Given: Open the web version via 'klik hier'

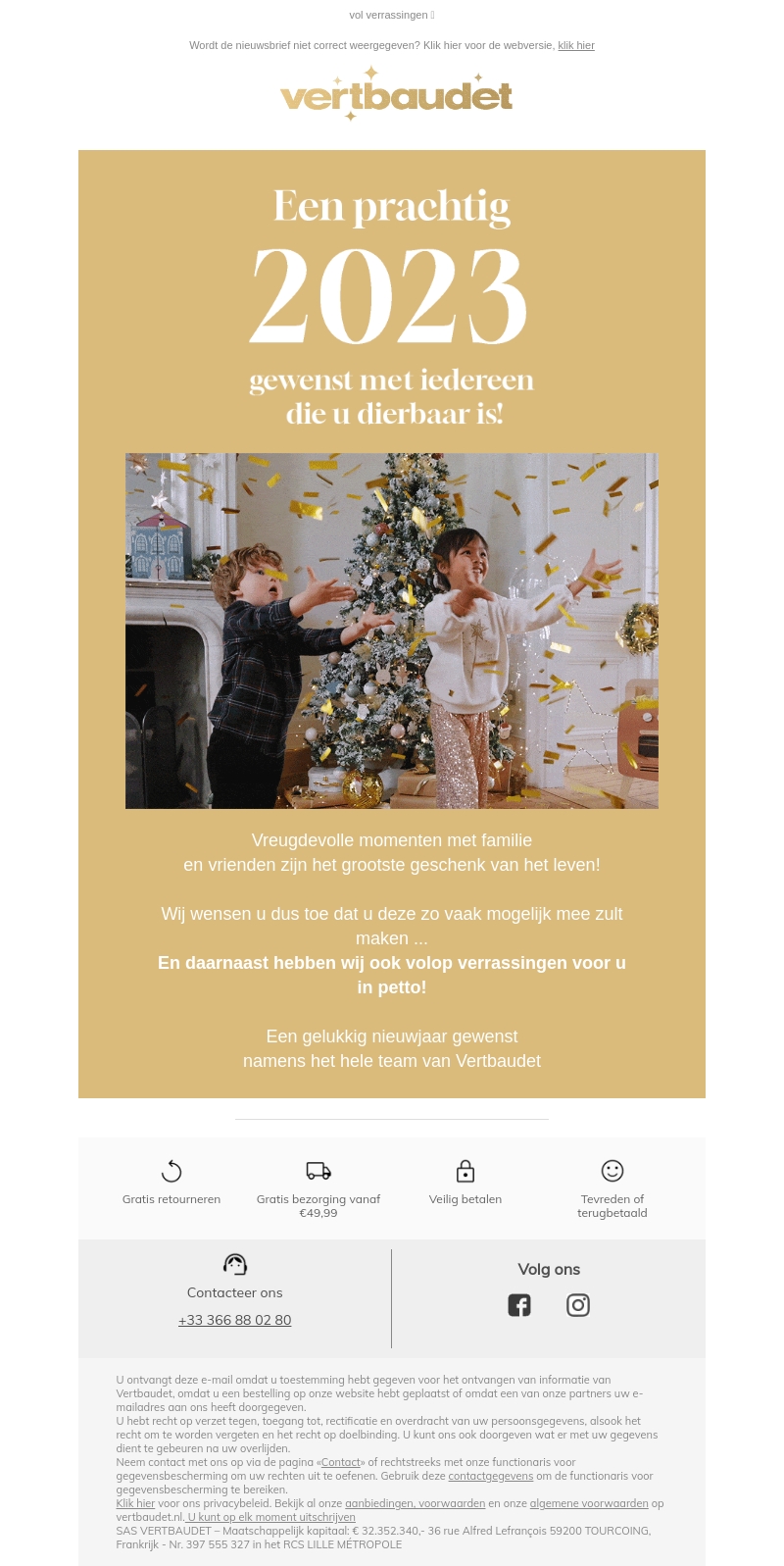Looking at the screenshot, I should (x=576, y=45).
